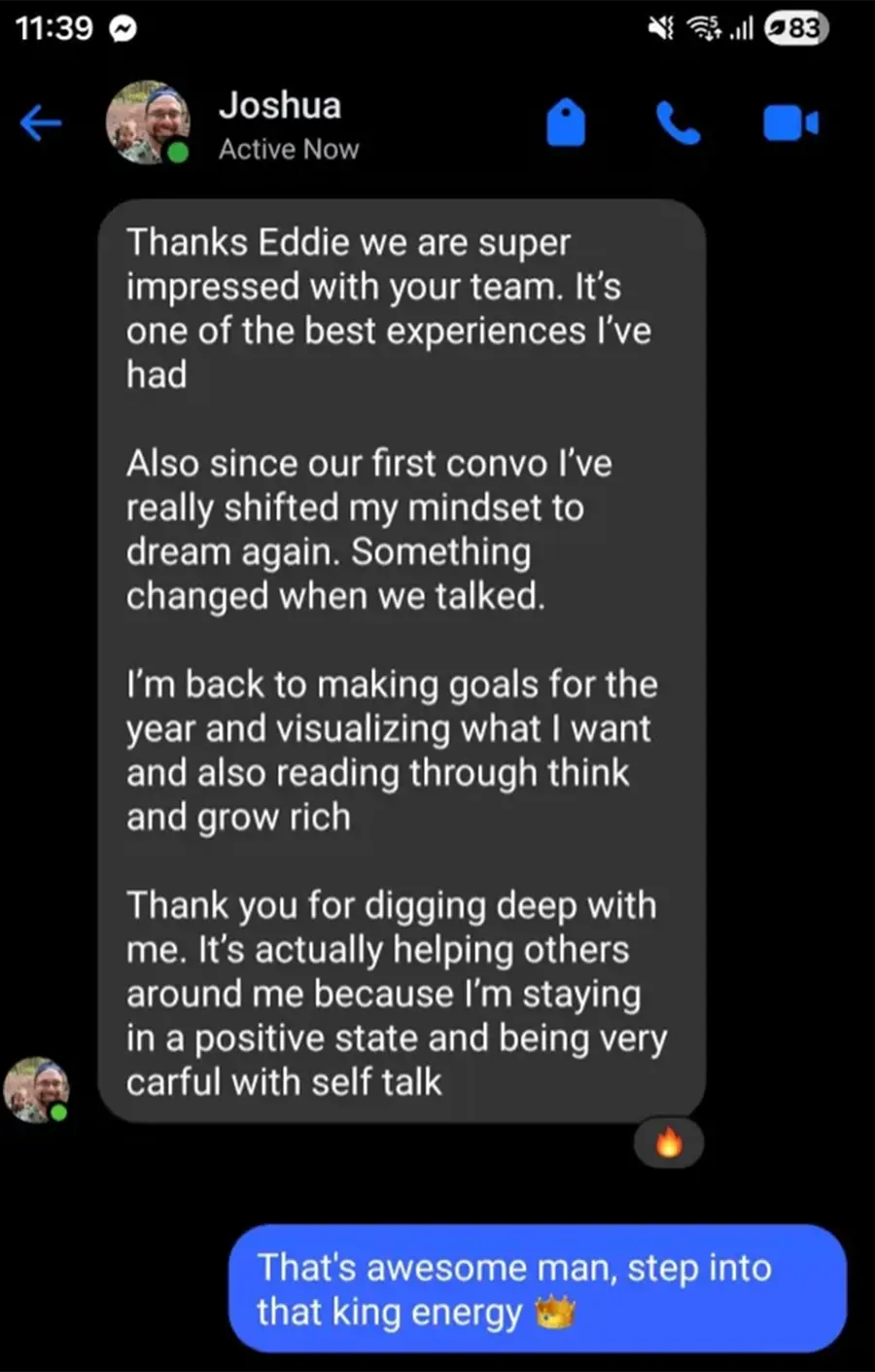Open Joshua's profile from header avatar

click(x=147, y=123)
